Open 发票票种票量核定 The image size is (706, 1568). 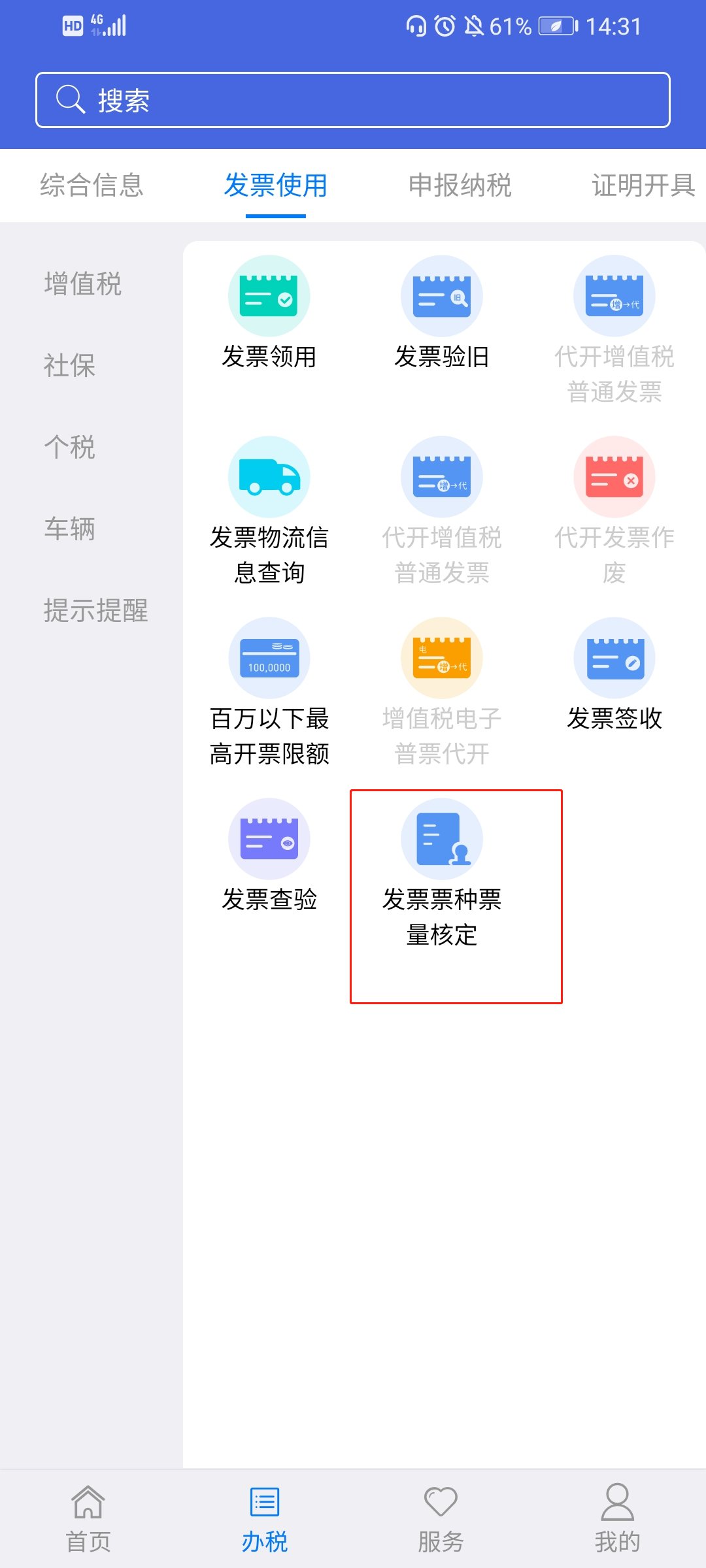(441, 872)
